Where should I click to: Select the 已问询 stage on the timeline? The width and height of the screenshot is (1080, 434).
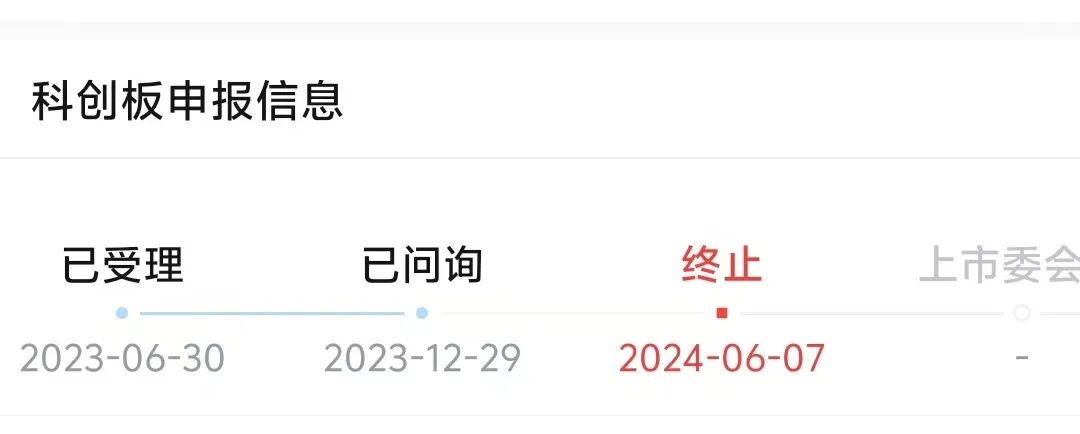tap(422, 266)
